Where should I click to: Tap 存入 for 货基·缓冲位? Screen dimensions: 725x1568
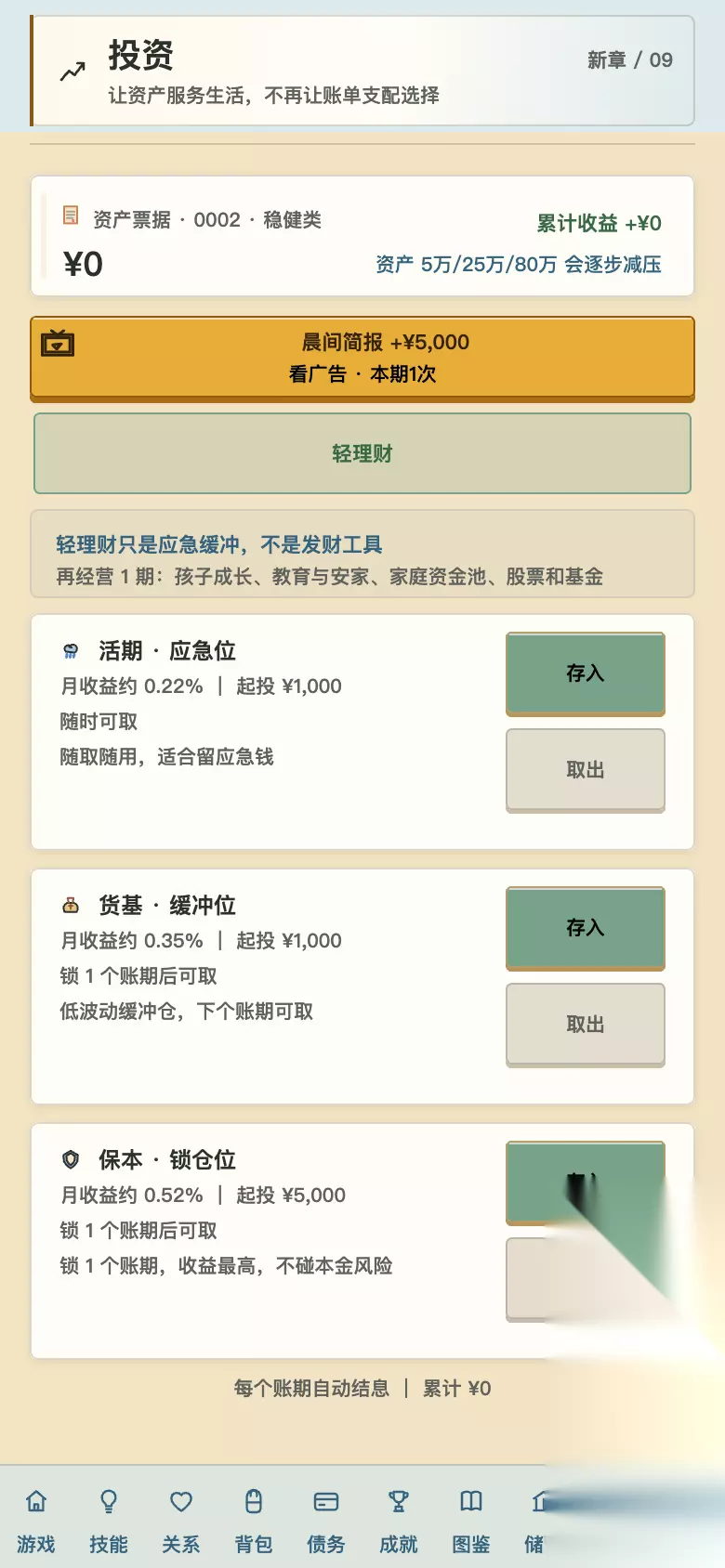(586, 928)
